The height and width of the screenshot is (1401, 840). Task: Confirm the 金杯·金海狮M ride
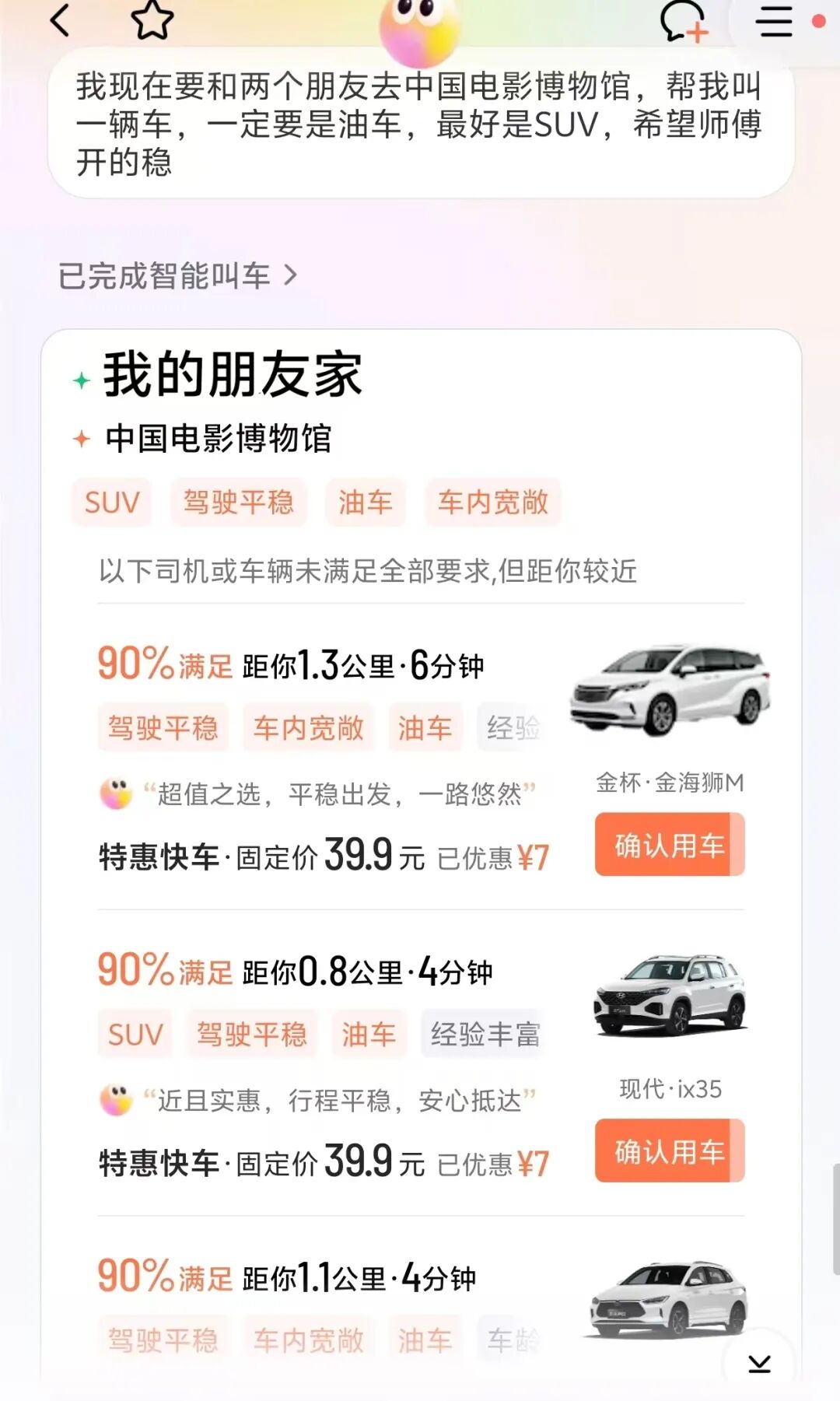669,845
